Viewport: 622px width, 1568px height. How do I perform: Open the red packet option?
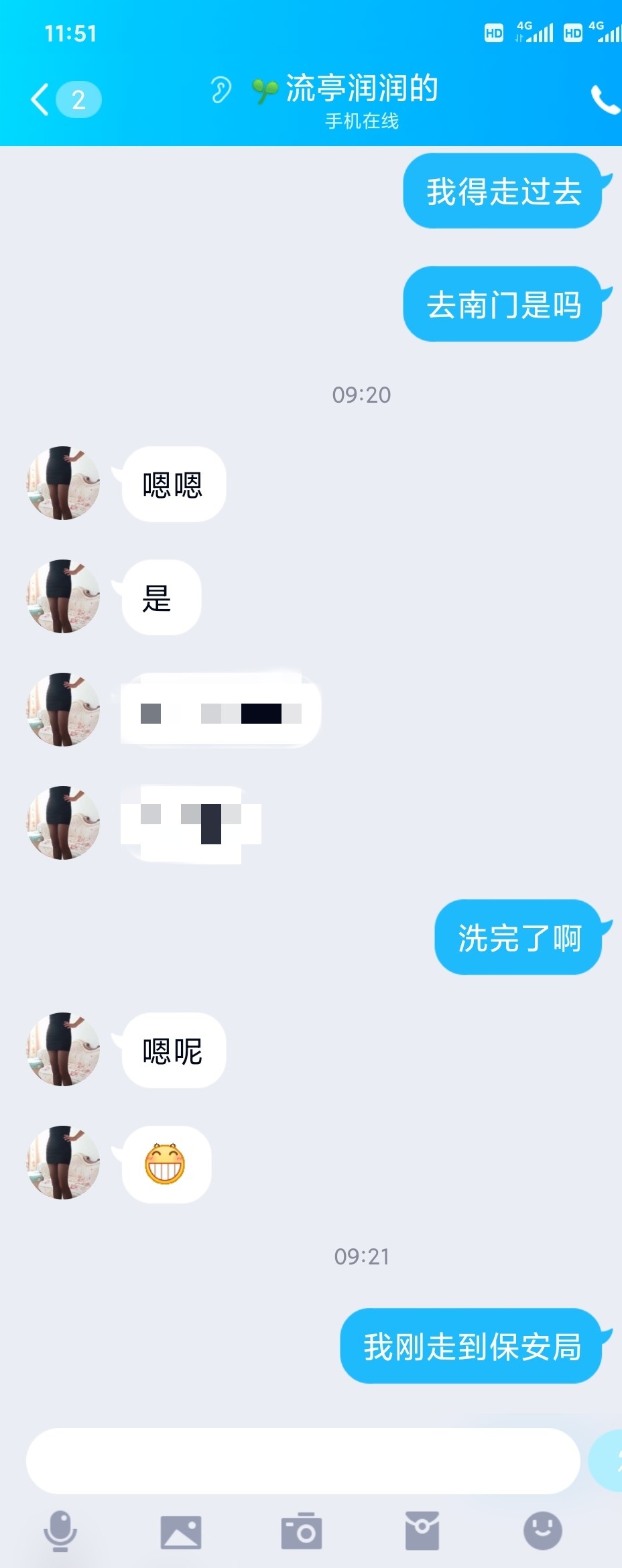coord(422,1531)
